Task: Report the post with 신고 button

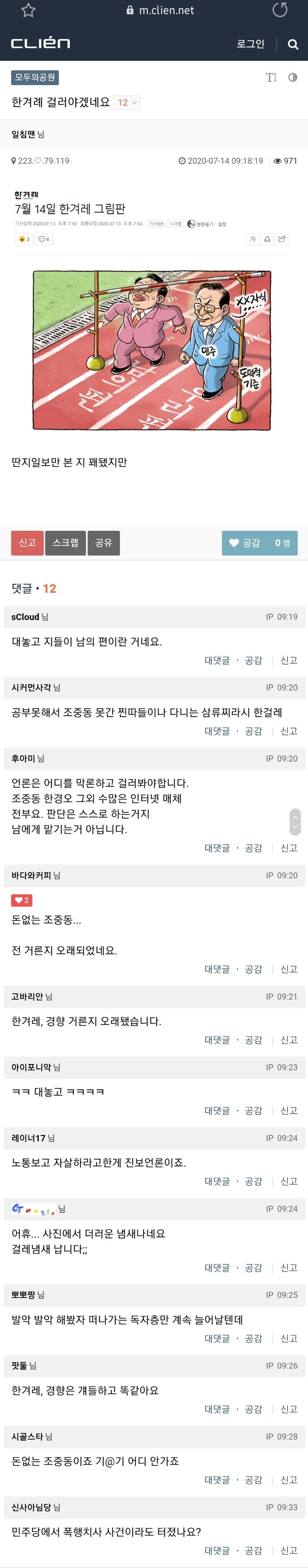Action: pyautogui.click(x=27, y=542)
